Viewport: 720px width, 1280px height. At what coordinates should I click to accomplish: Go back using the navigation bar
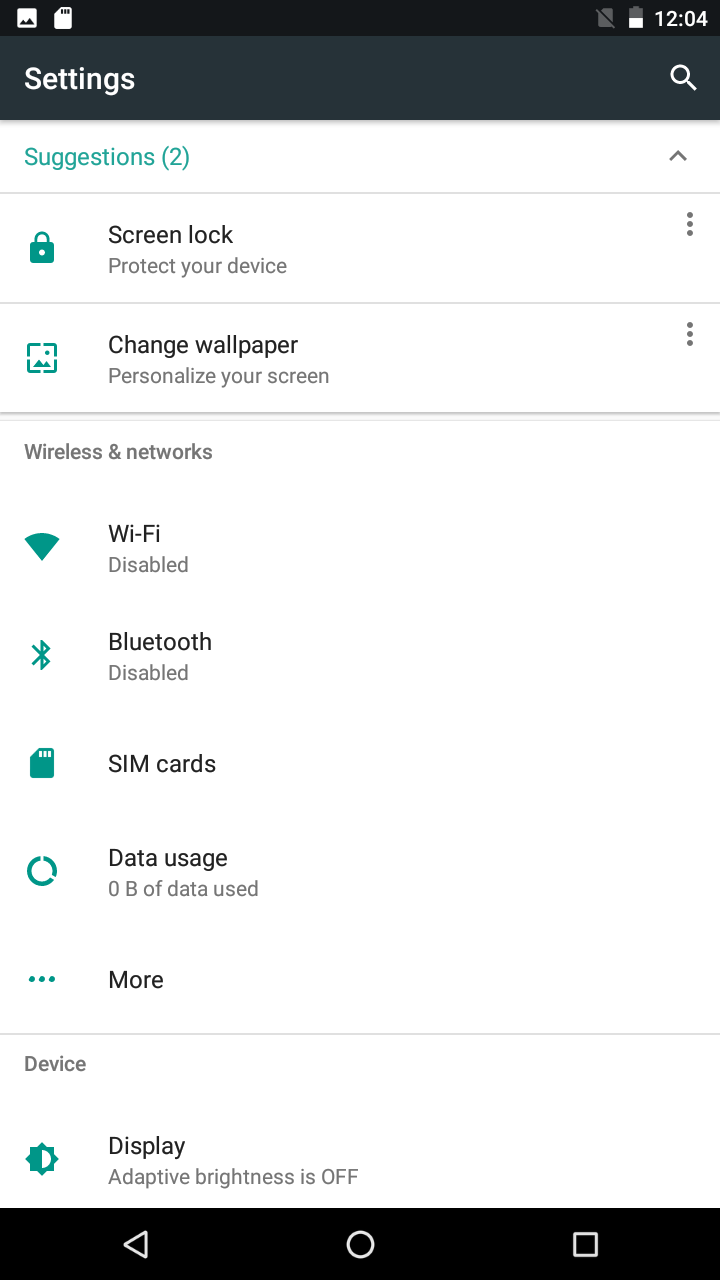[135, 1244]
